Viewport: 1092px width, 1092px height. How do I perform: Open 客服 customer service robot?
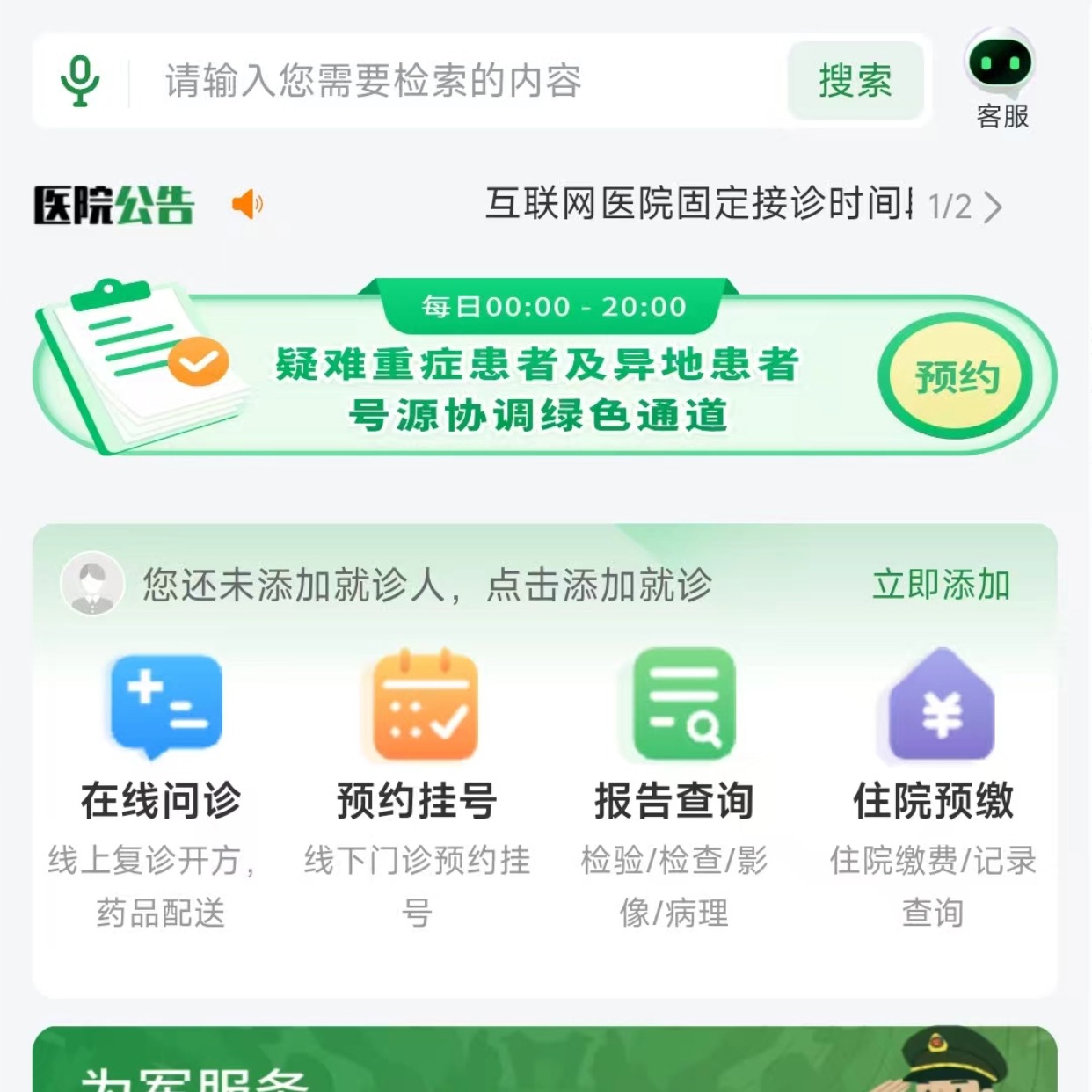[x=1001, y=79]
